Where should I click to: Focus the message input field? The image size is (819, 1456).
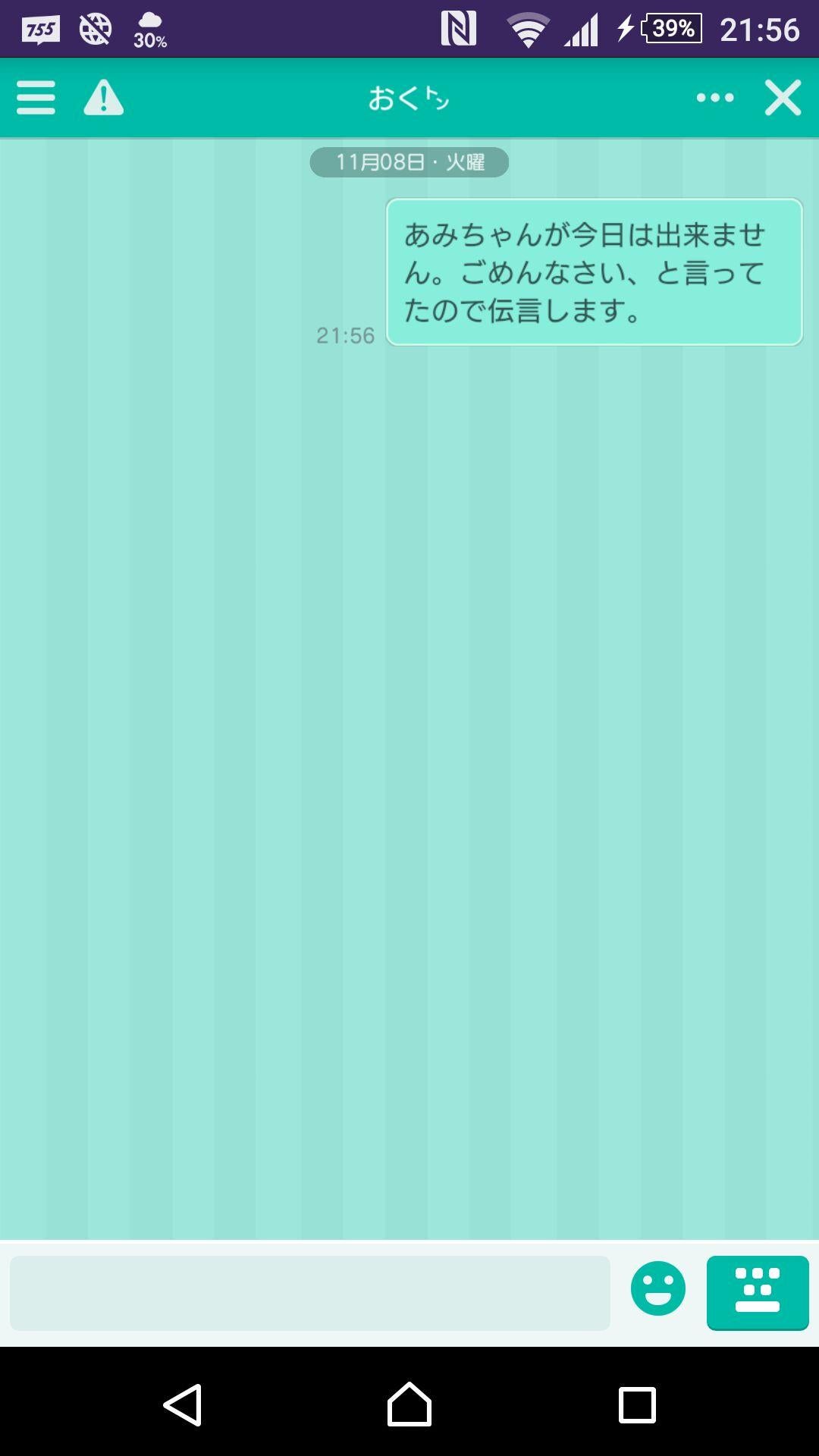(x=309, y=1293)
